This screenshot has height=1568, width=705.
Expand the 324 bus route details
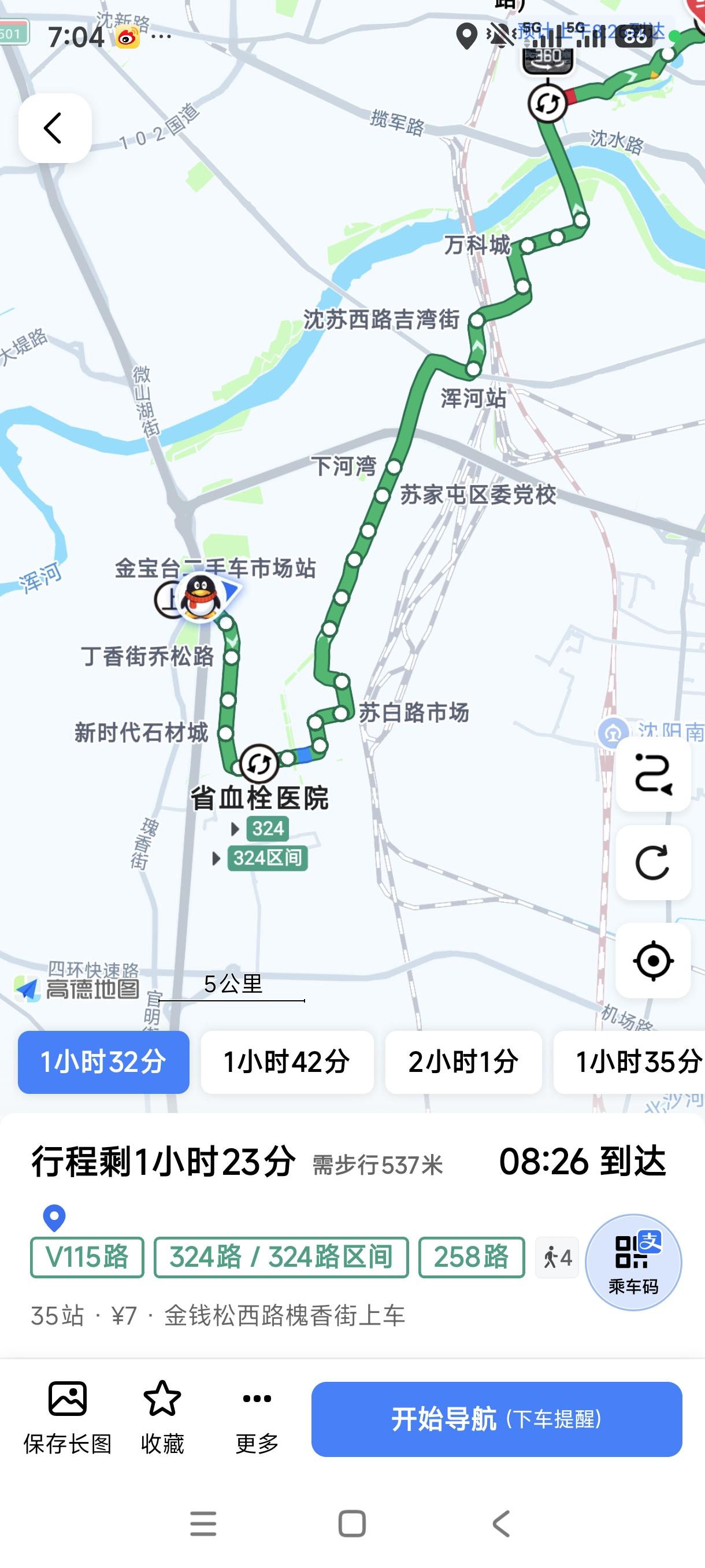[262, 829]
